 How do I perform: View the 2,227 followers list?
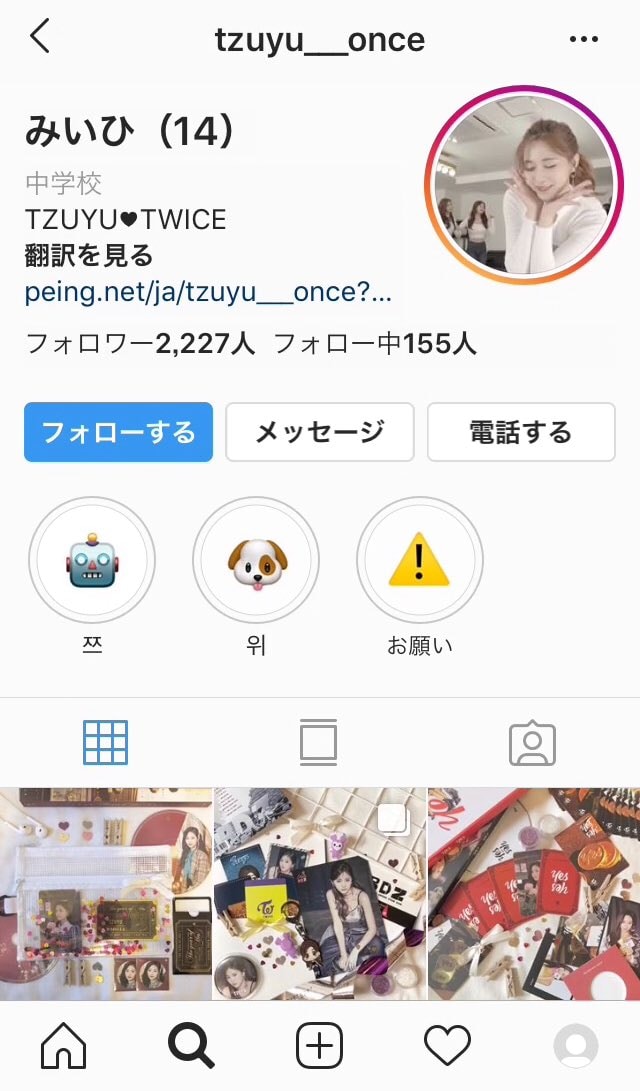tap(140, 344)
